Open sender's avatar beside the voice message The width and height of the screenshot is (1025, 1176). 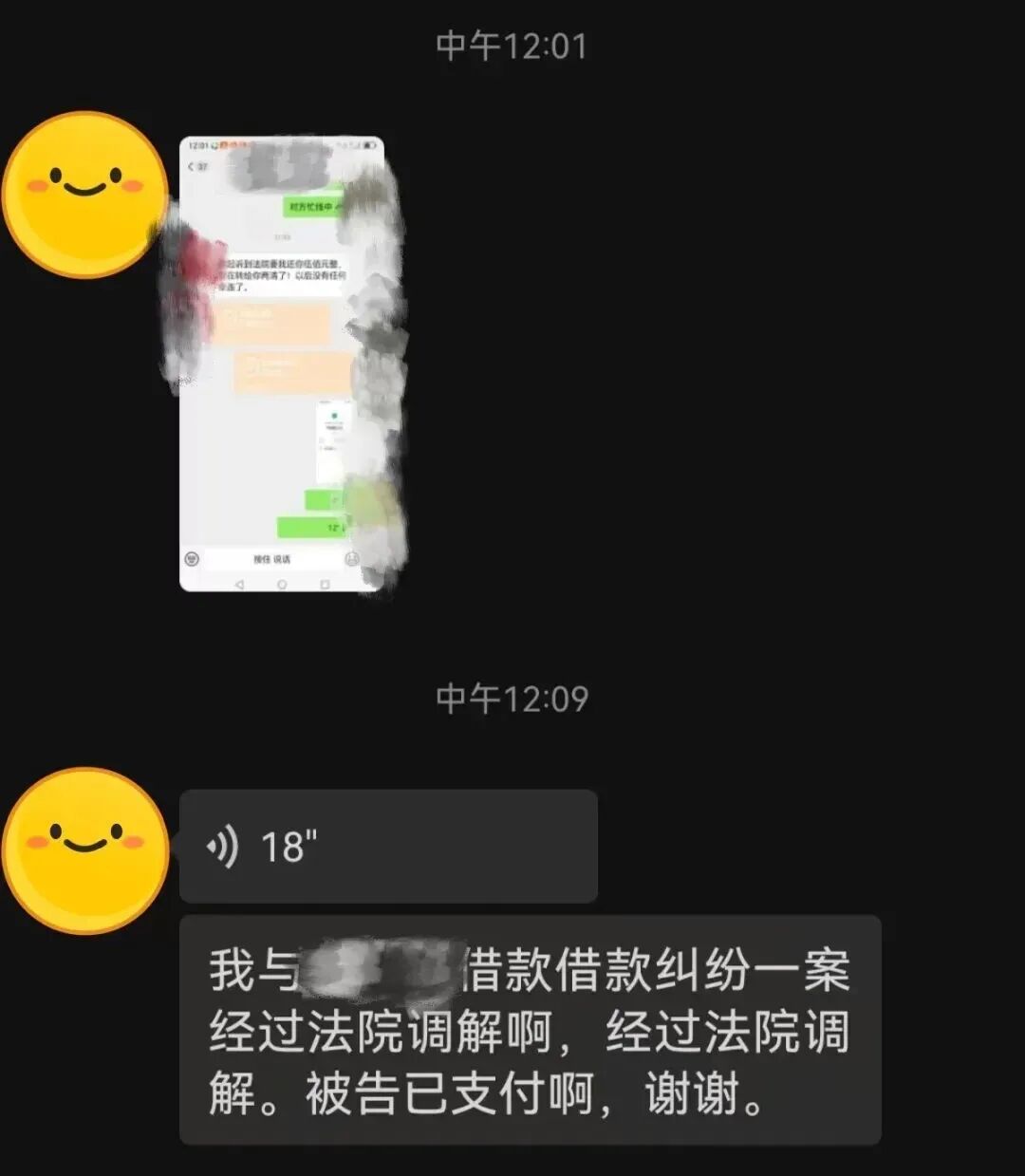tap(85, 850)
